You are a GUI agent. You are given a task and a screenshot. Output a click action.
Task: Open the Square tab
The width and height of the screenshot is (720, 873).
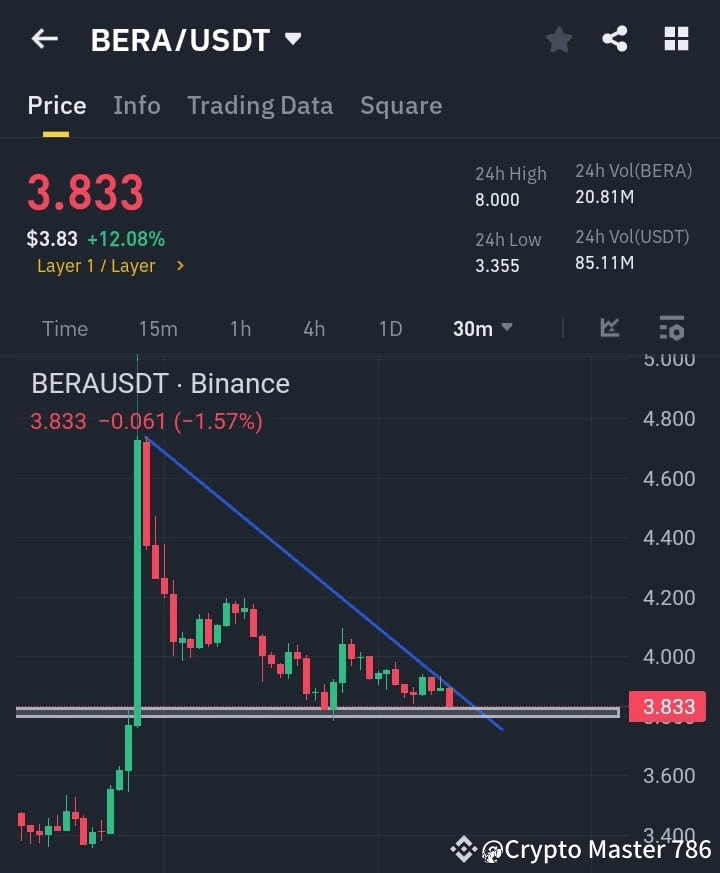(x=401, y=105)
